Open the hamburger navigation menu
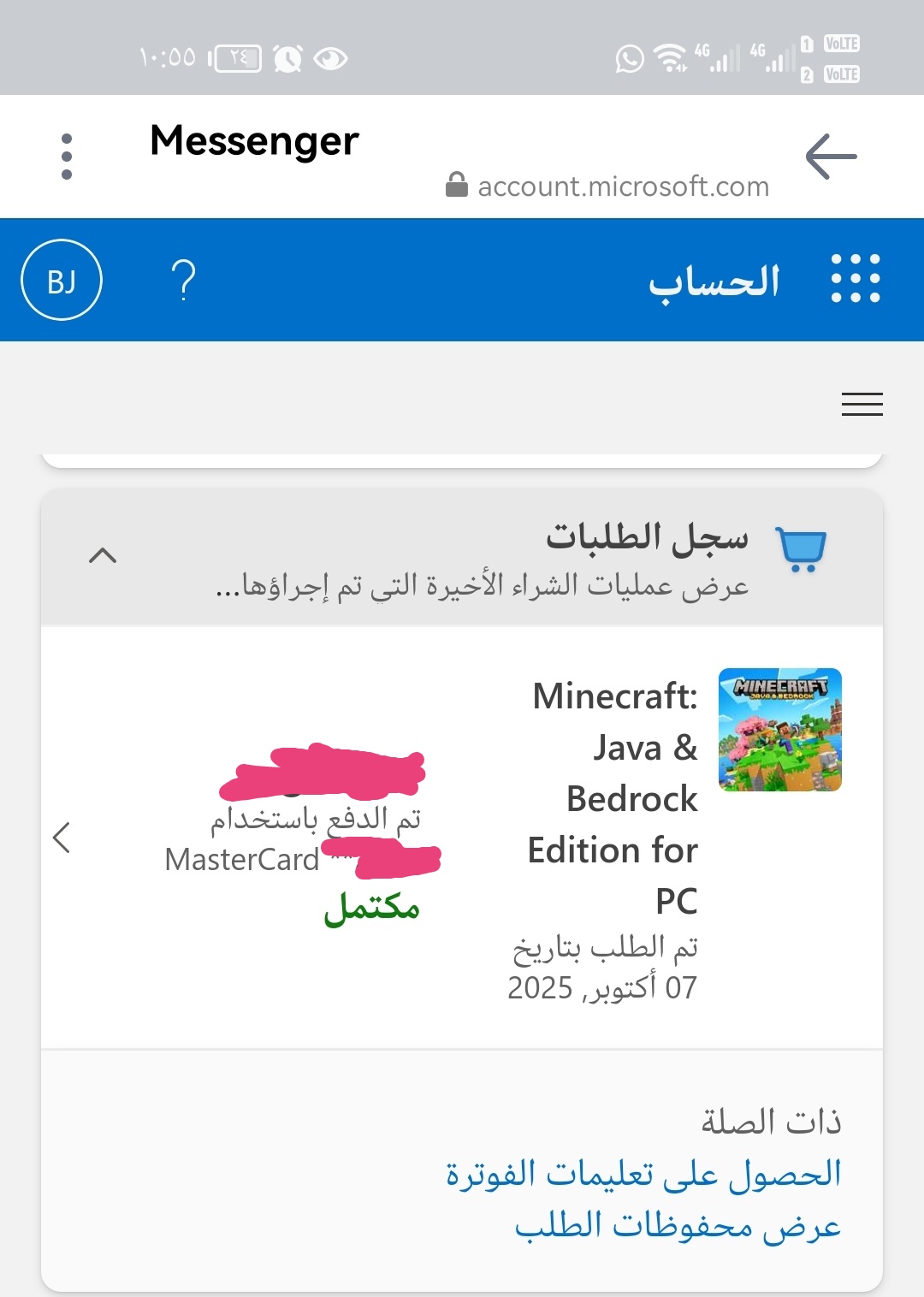Viewport: 924px width, 1297px height. (862, 404)
